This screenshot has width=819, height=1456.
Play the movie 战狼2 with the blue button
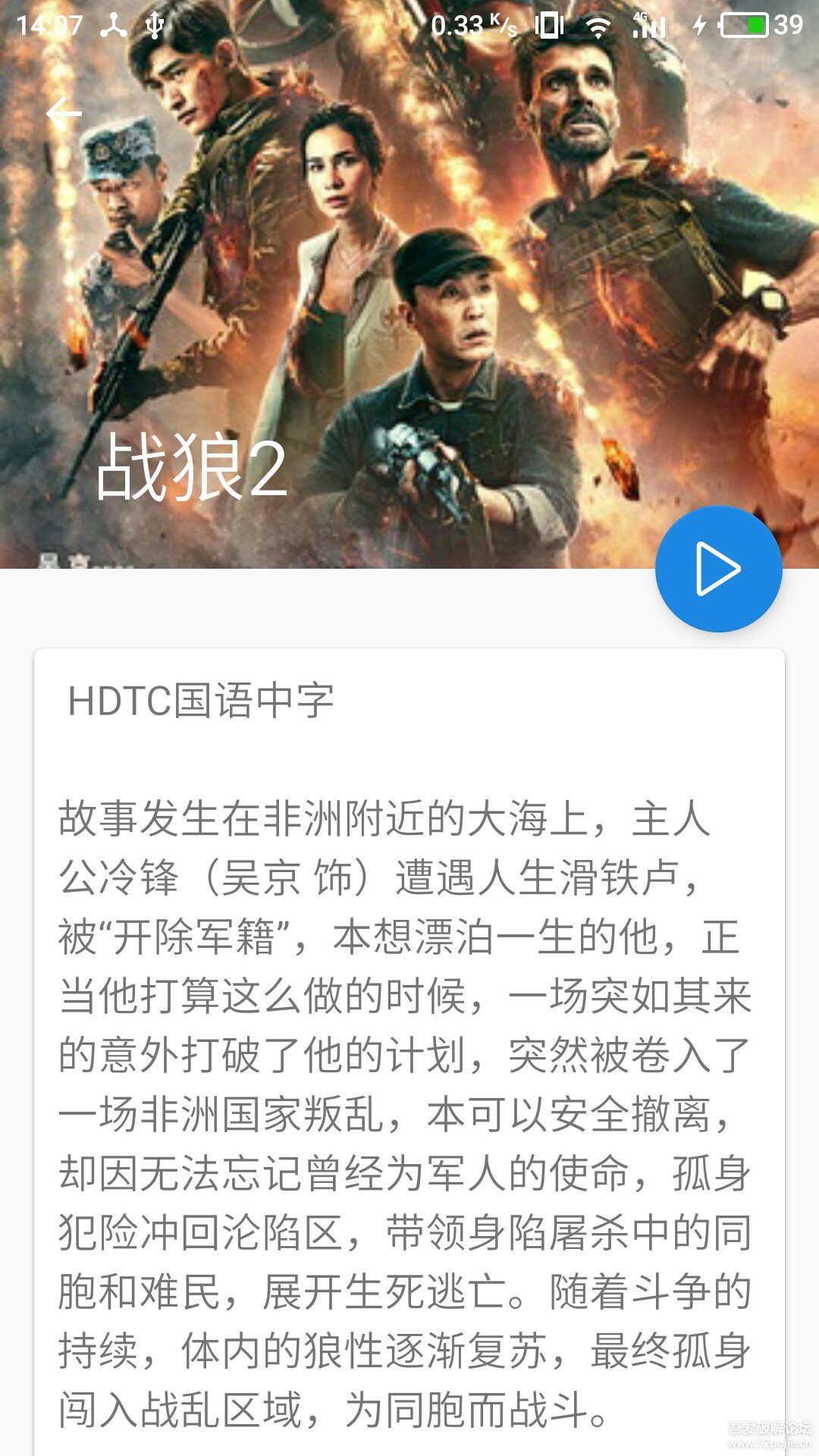[718, 569]
